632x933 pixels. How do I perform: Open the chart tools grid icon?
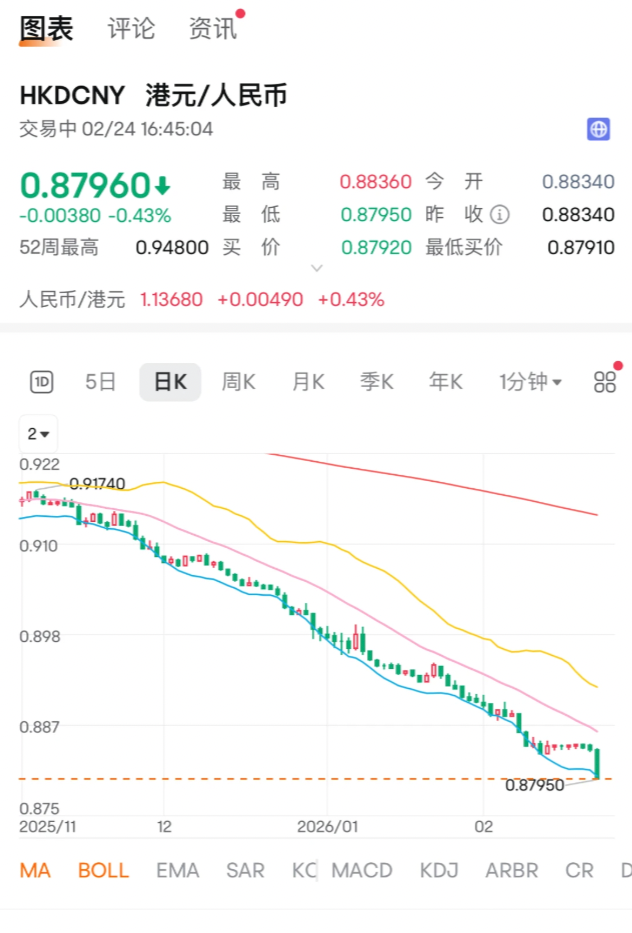point(604,381)
